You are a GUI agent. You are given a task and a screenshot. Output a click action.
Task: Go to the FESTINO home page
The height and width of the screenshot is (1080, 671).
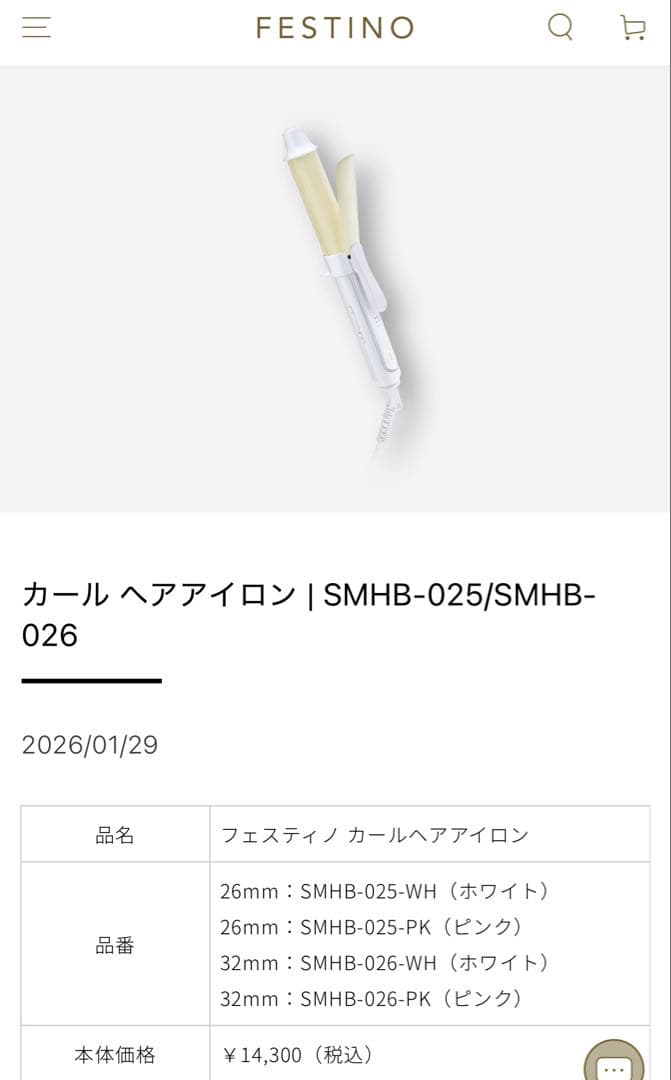[x=335, y=28]
